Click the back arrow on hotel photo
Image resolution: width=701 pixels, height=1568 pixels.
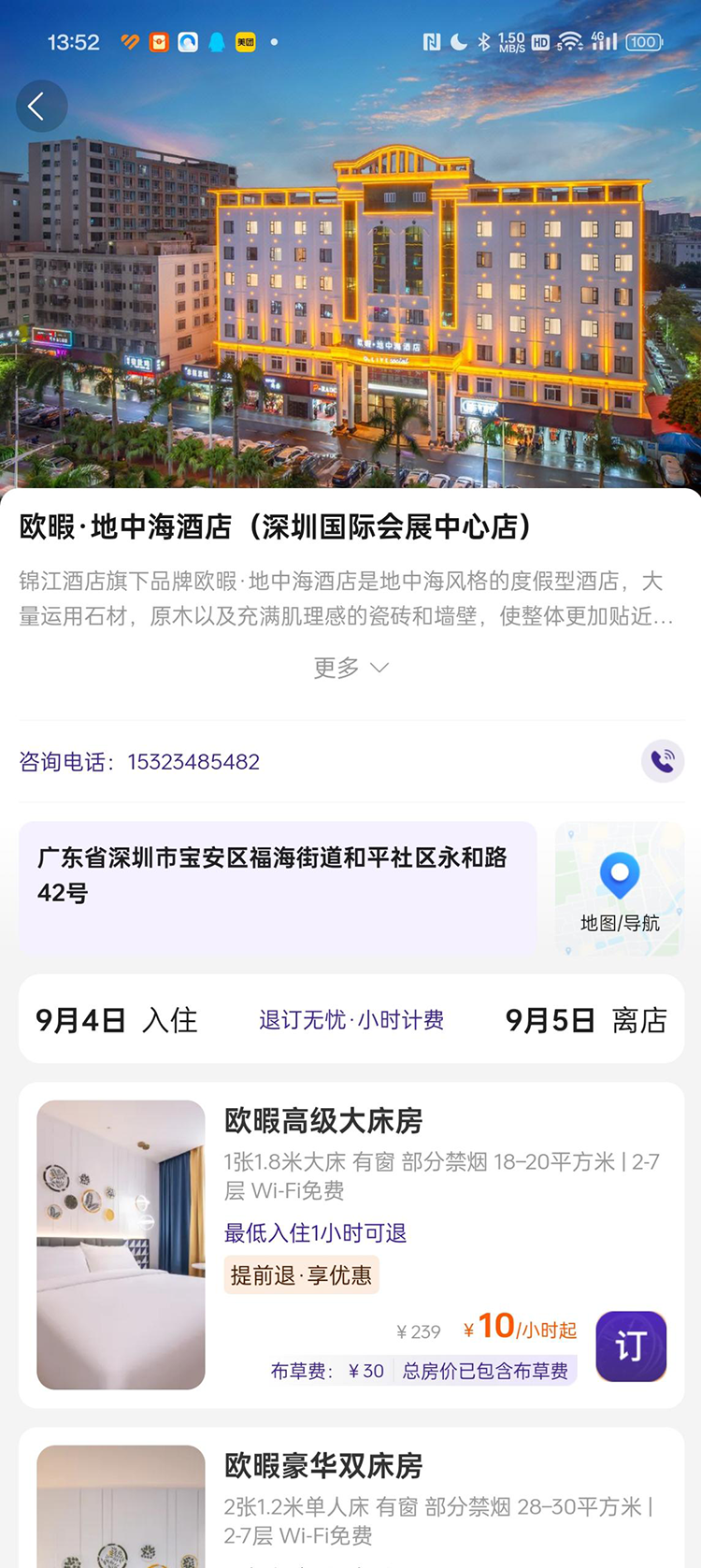click(x=41, y=106)
